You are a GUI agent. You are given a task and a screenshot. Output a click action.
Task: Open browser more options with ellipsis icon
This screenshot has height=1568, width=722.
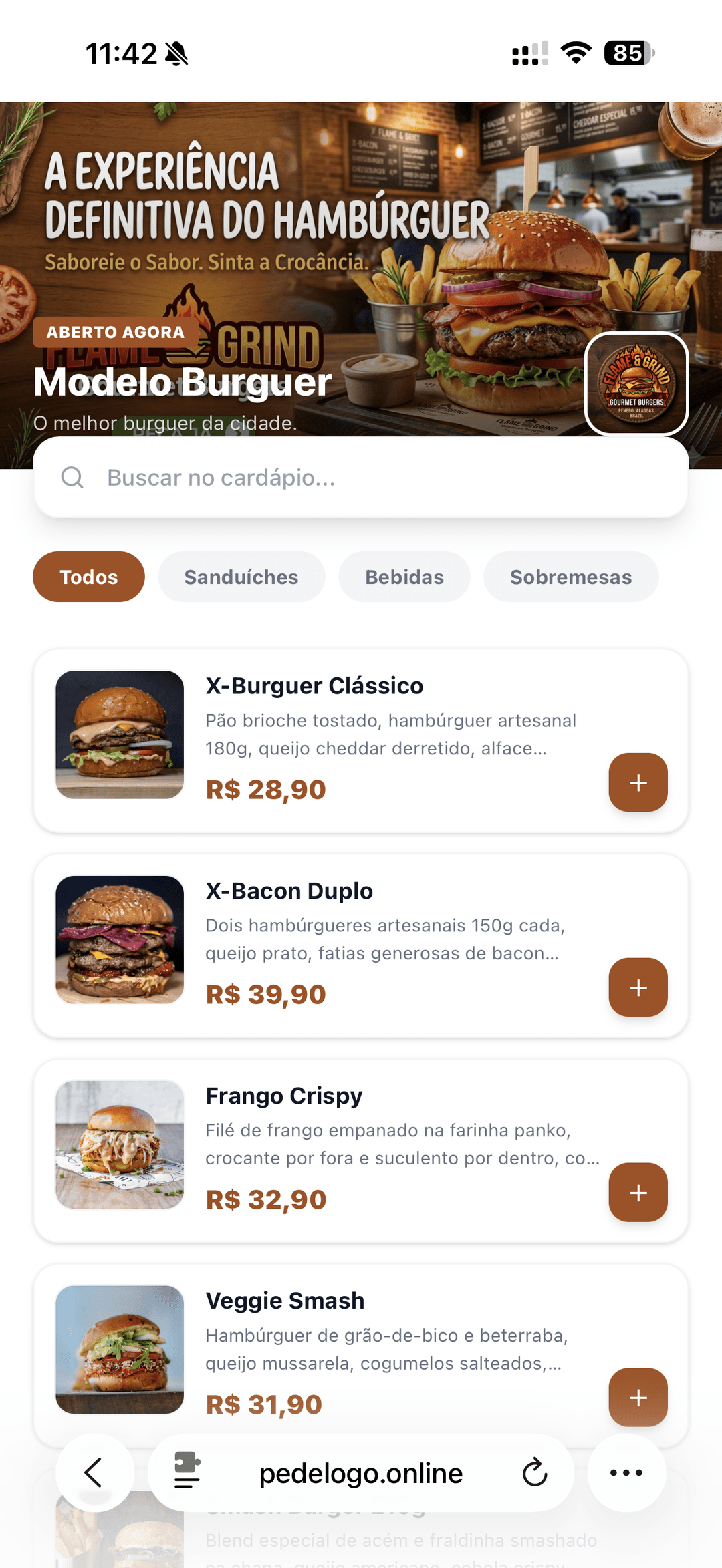[x=626, y=1472]
